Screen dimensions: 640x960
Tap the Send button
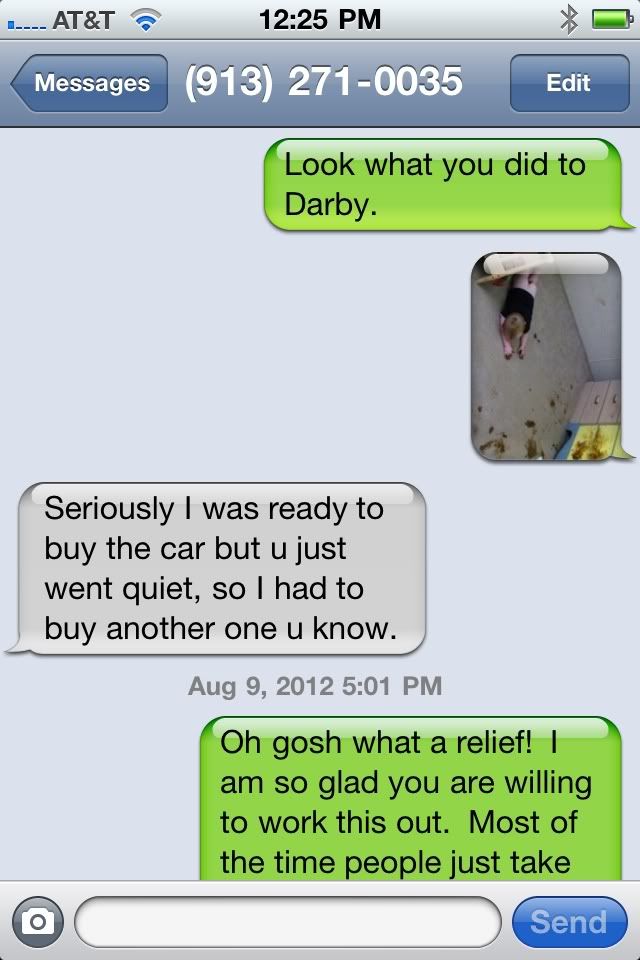pos(568,921)
